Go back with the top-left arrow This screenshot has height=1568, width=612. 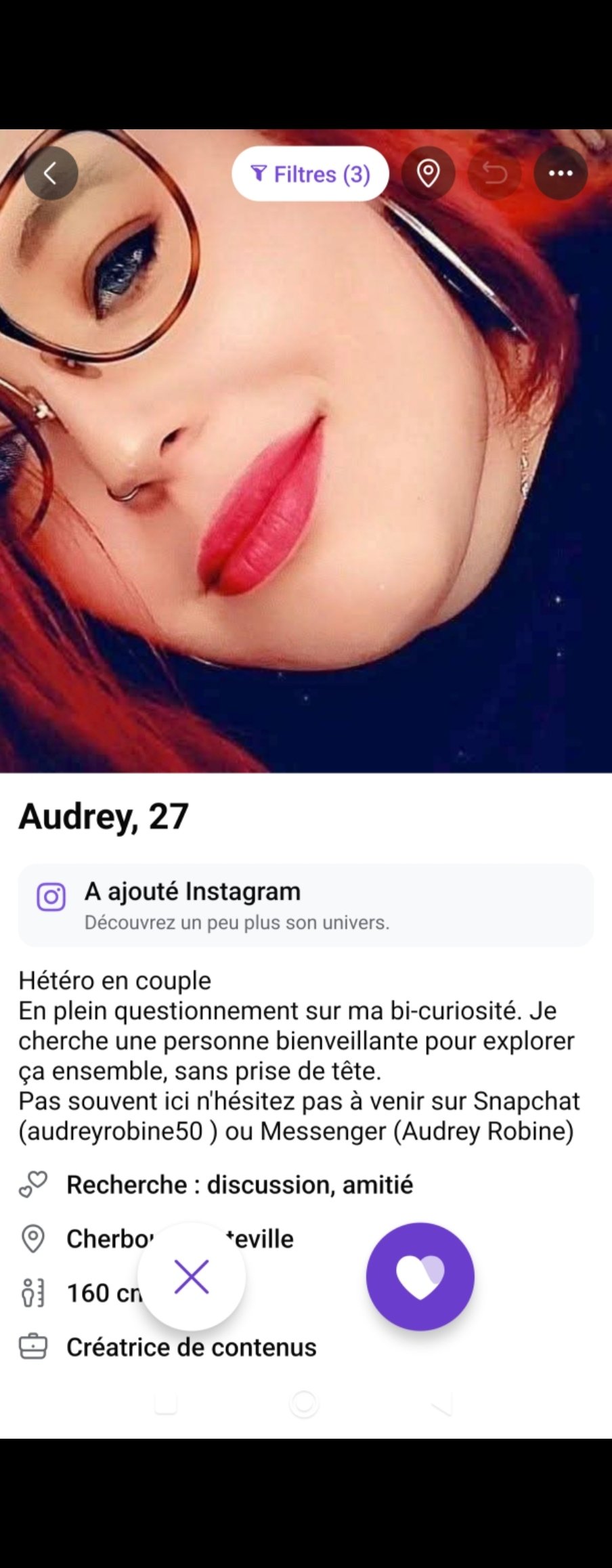click(51, 173)
